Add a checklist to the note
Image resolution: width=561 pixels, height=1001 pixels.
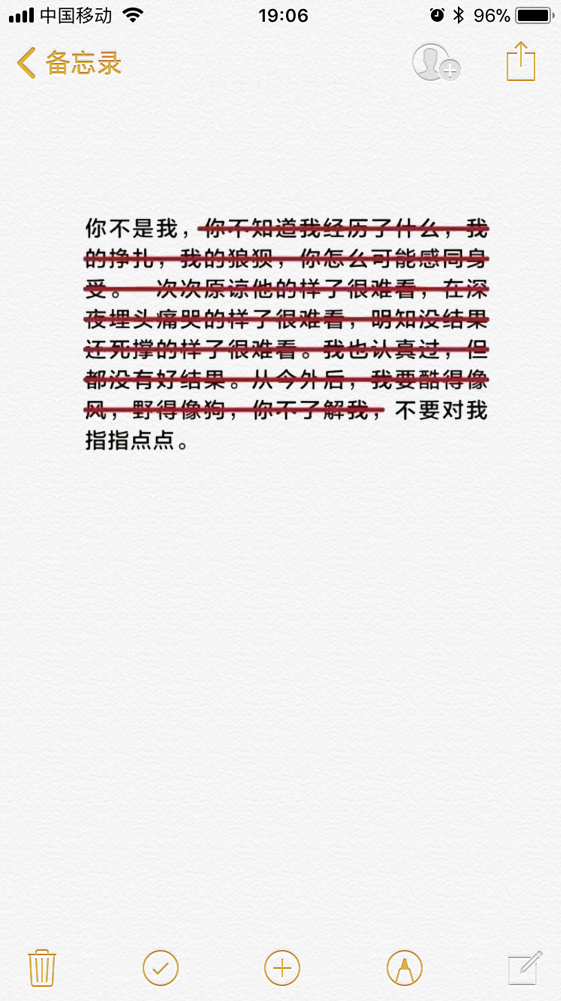161,968
